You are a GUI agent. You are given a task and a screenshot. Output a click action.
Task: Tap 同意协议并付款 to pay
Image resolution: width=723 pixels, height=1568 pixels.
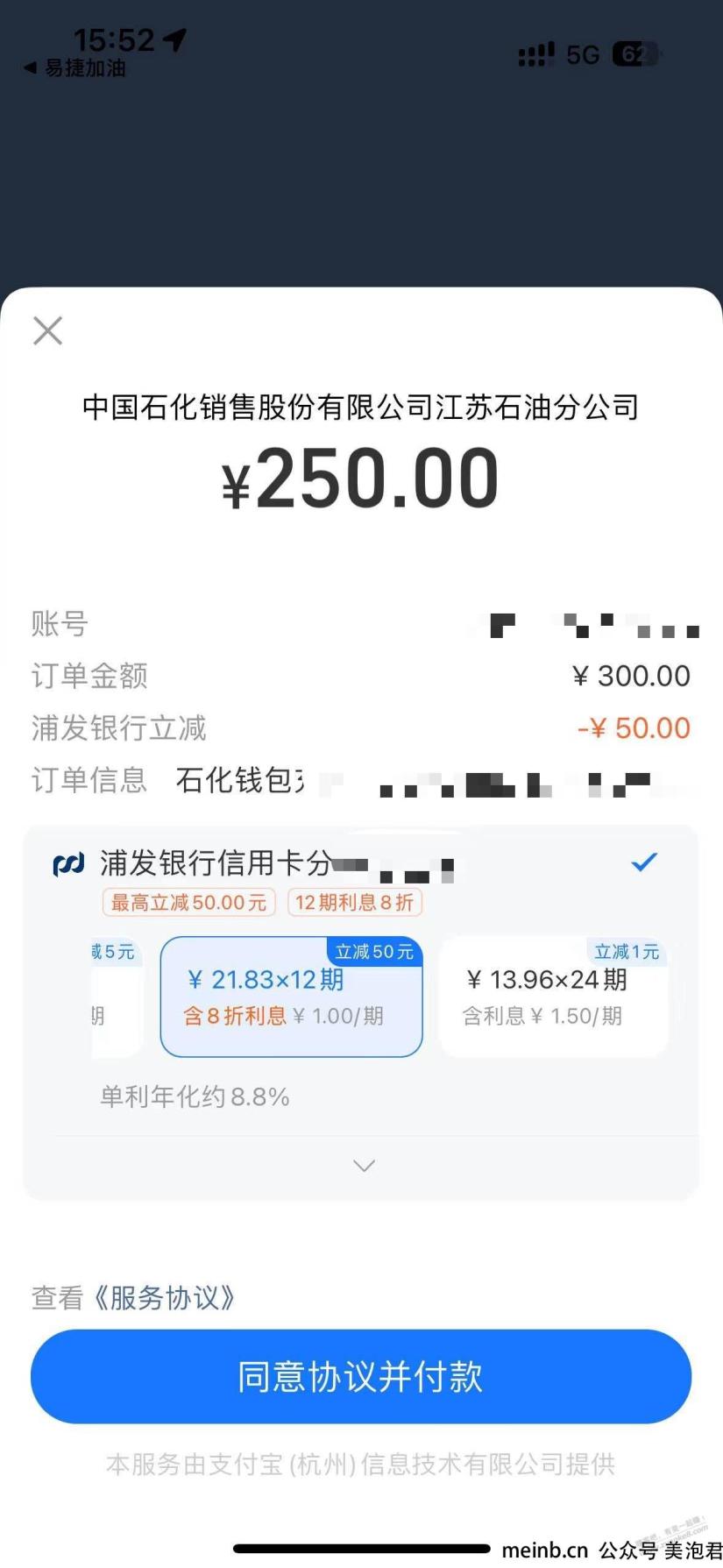(361, 1376)
